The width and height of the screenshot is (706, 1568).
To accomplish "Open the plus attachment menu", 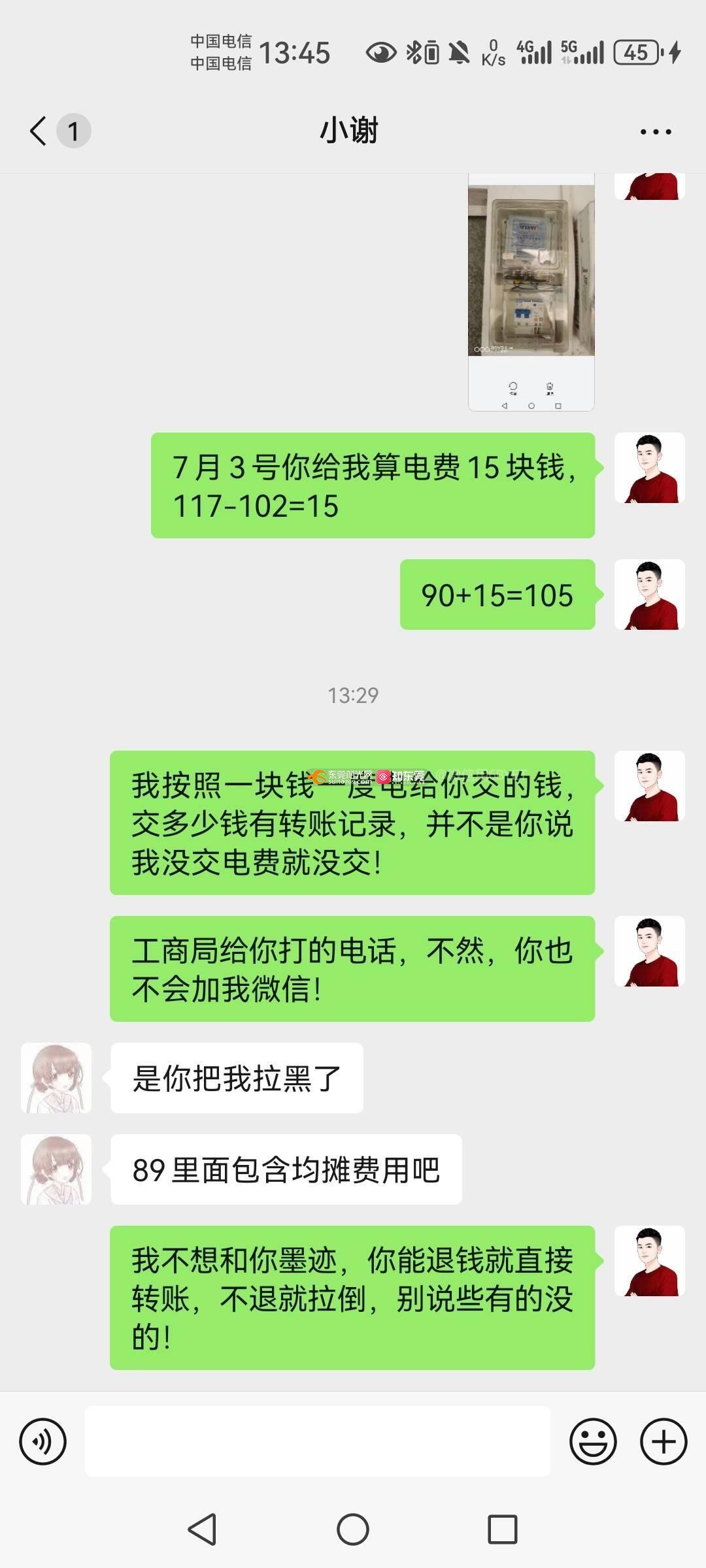I will pos(663,1441).
